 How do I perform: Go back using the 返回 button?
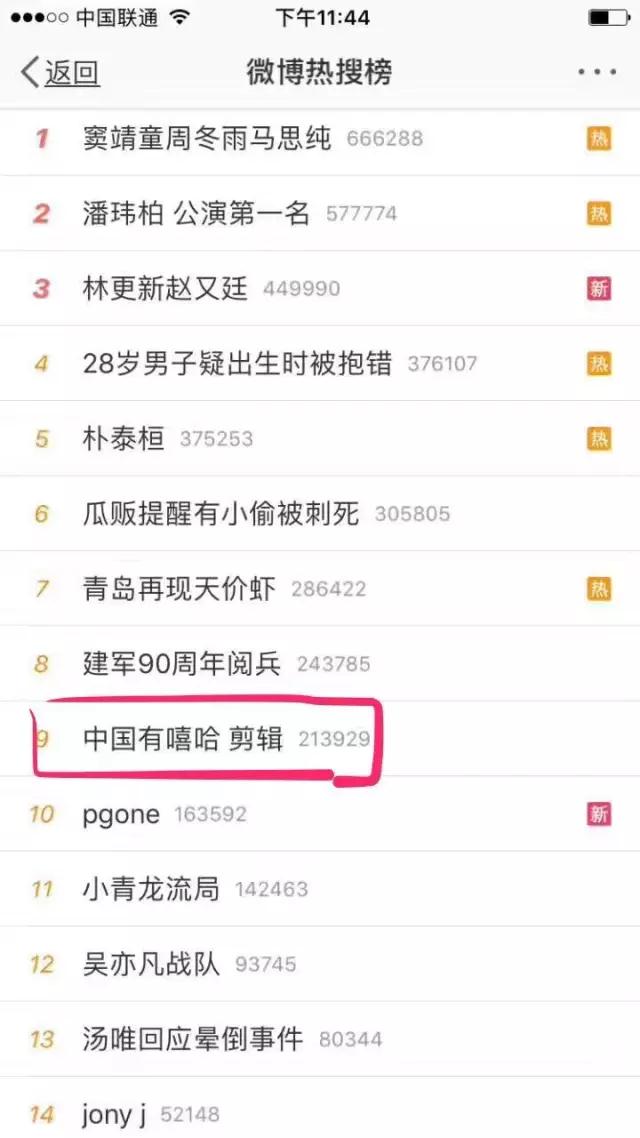pos(60,72)
